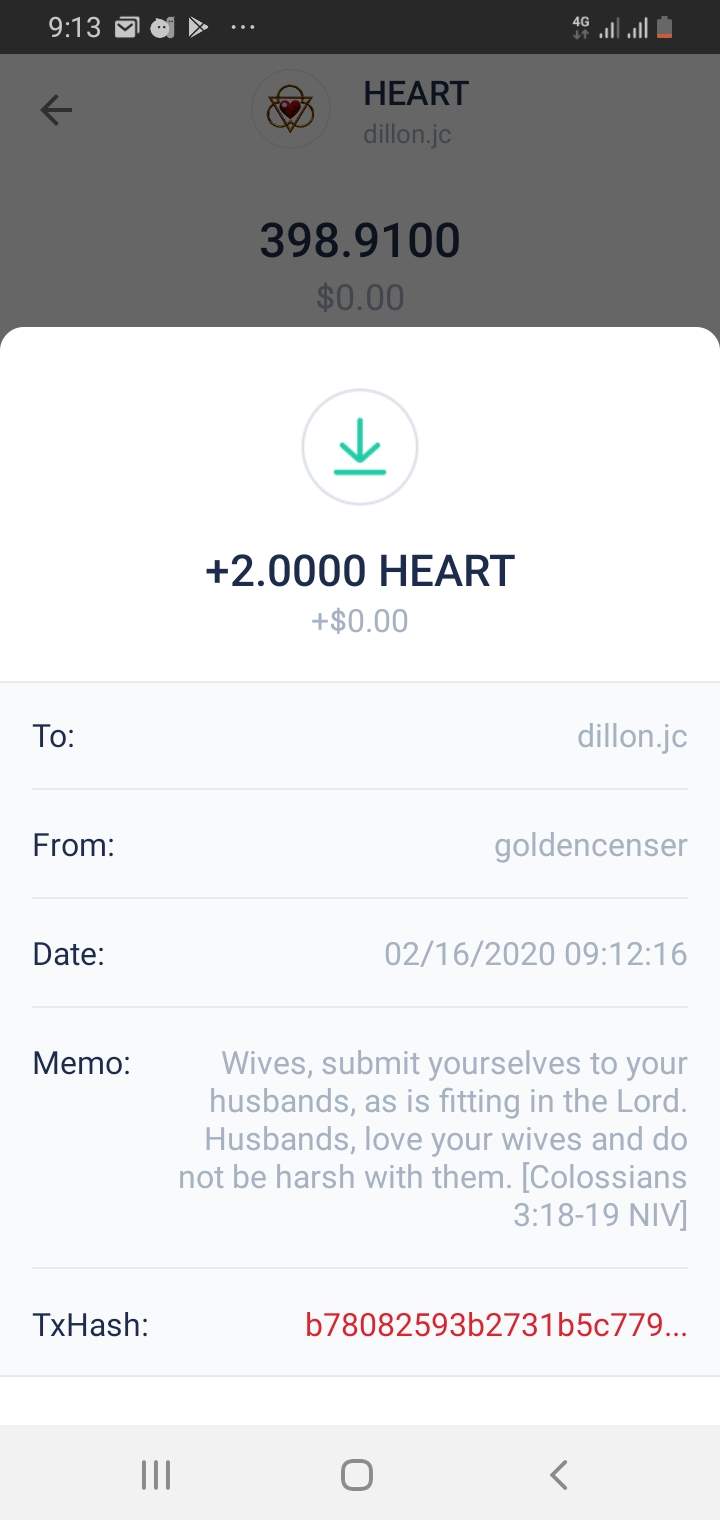The image size is (720, 1520).
Task: Open recent apps view
Action: click(156, 1474)
